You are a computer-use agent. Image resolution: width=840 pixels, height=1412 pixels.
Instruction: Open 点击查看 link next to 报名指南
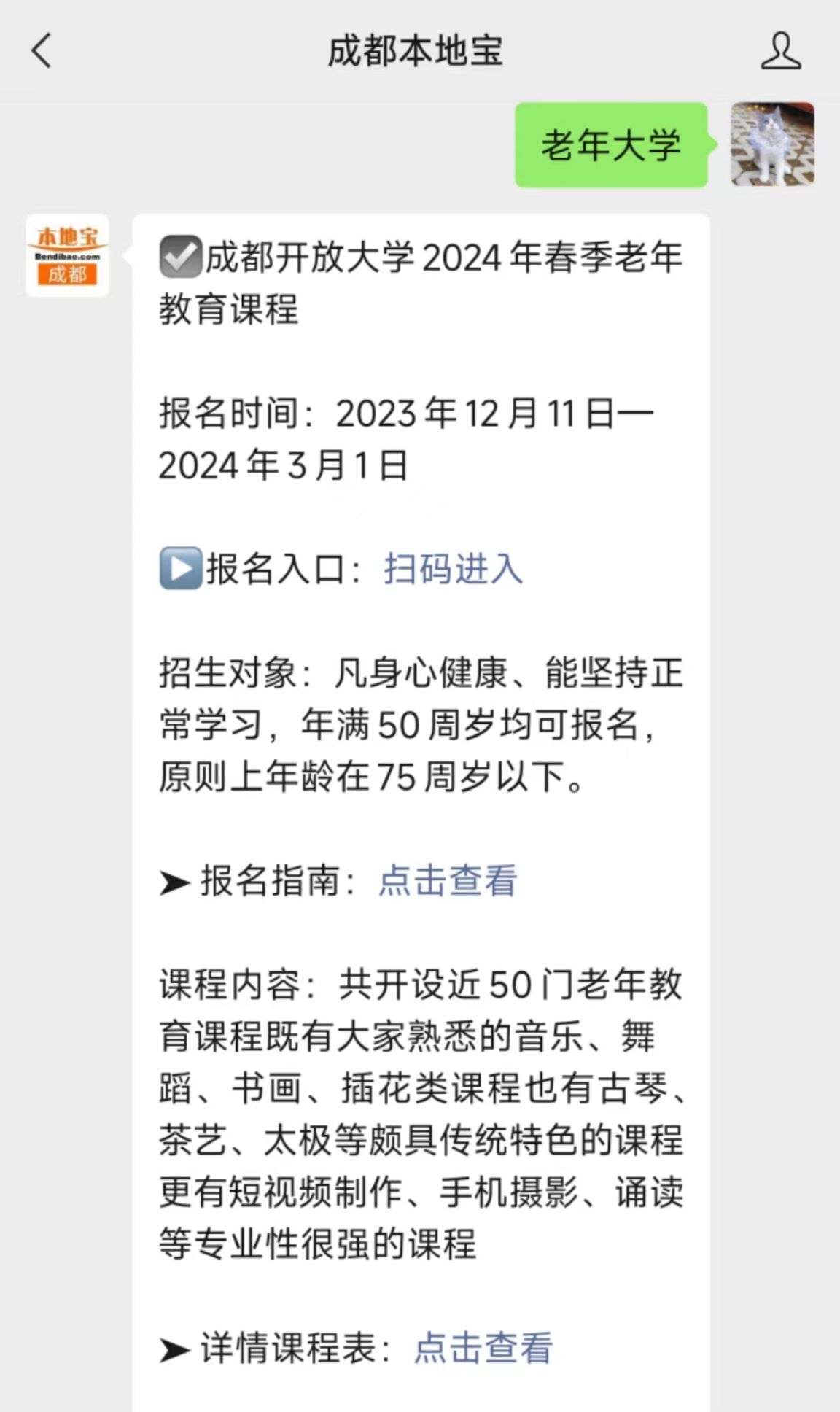[x=448, y=880]
